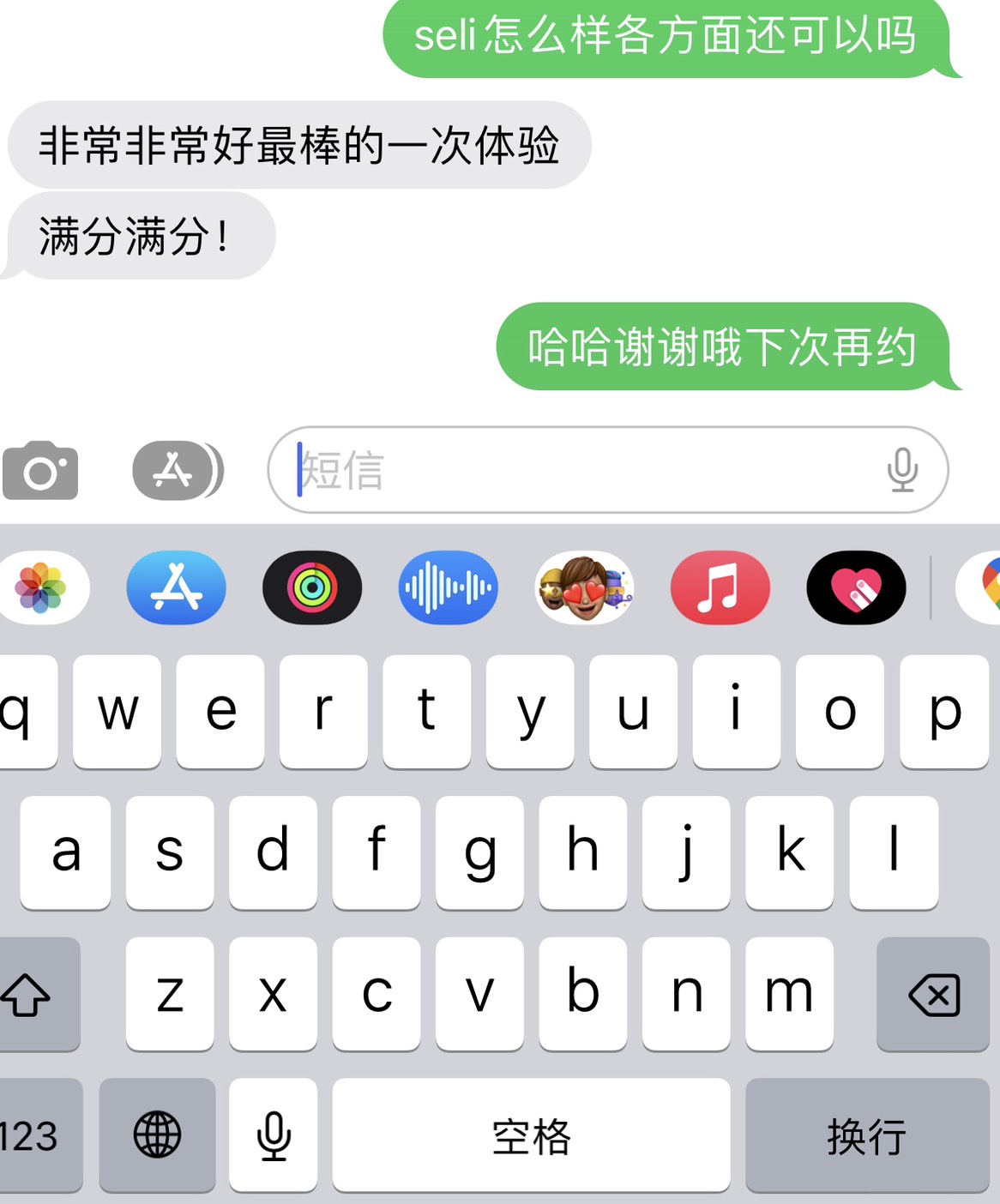Open the Music app in the app strip
Screen dimensions: 1000x1204
click(720, 588)
